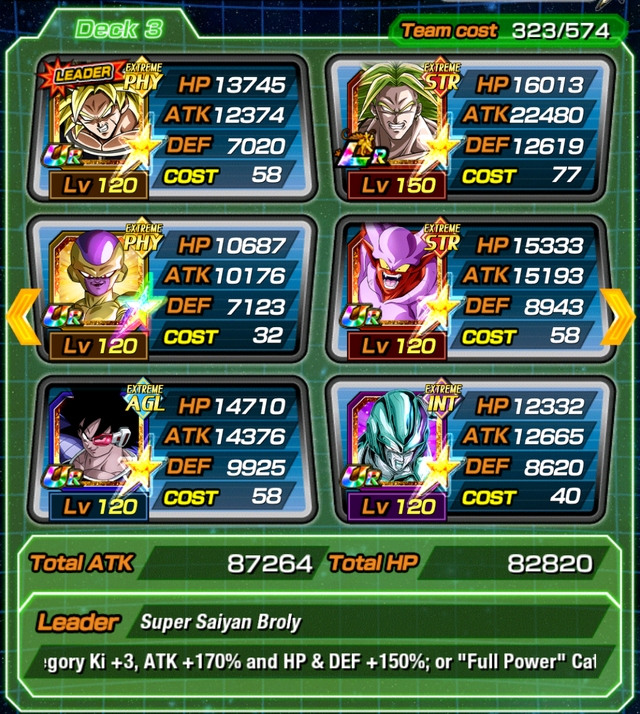Viewport: 640px width, 714px height.
Task: Go to the next deck with right arrow
Action: pyautogui.click(x=617, y=318)
